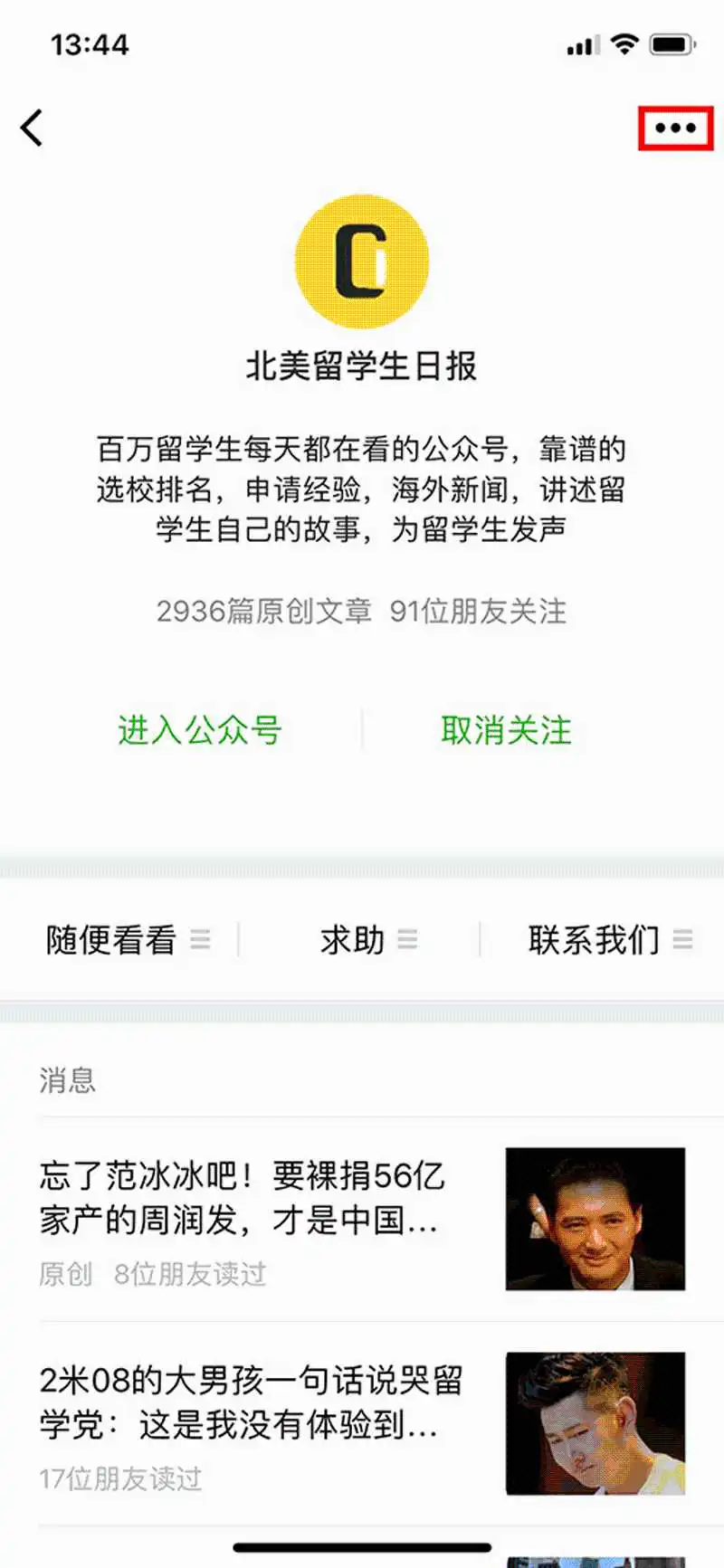Tap 进入公众号 to enter the account
Image resolution: width=724 pixels, height=1568 pixels.
(x=200, y=730)
